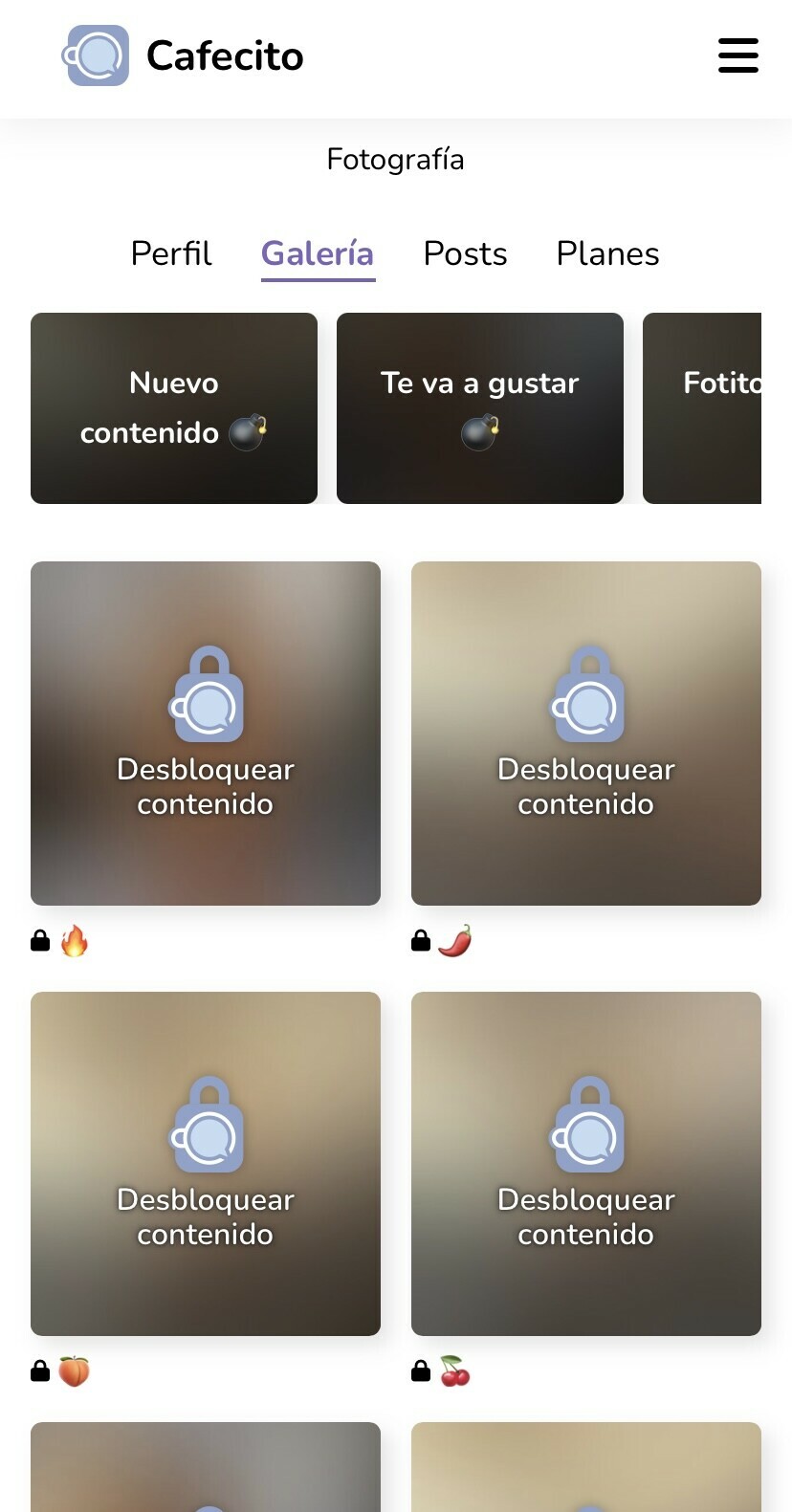Unlock the content with fire emoji
The height and width of the screenshot is (1512, 792).
tap(206, 734)
